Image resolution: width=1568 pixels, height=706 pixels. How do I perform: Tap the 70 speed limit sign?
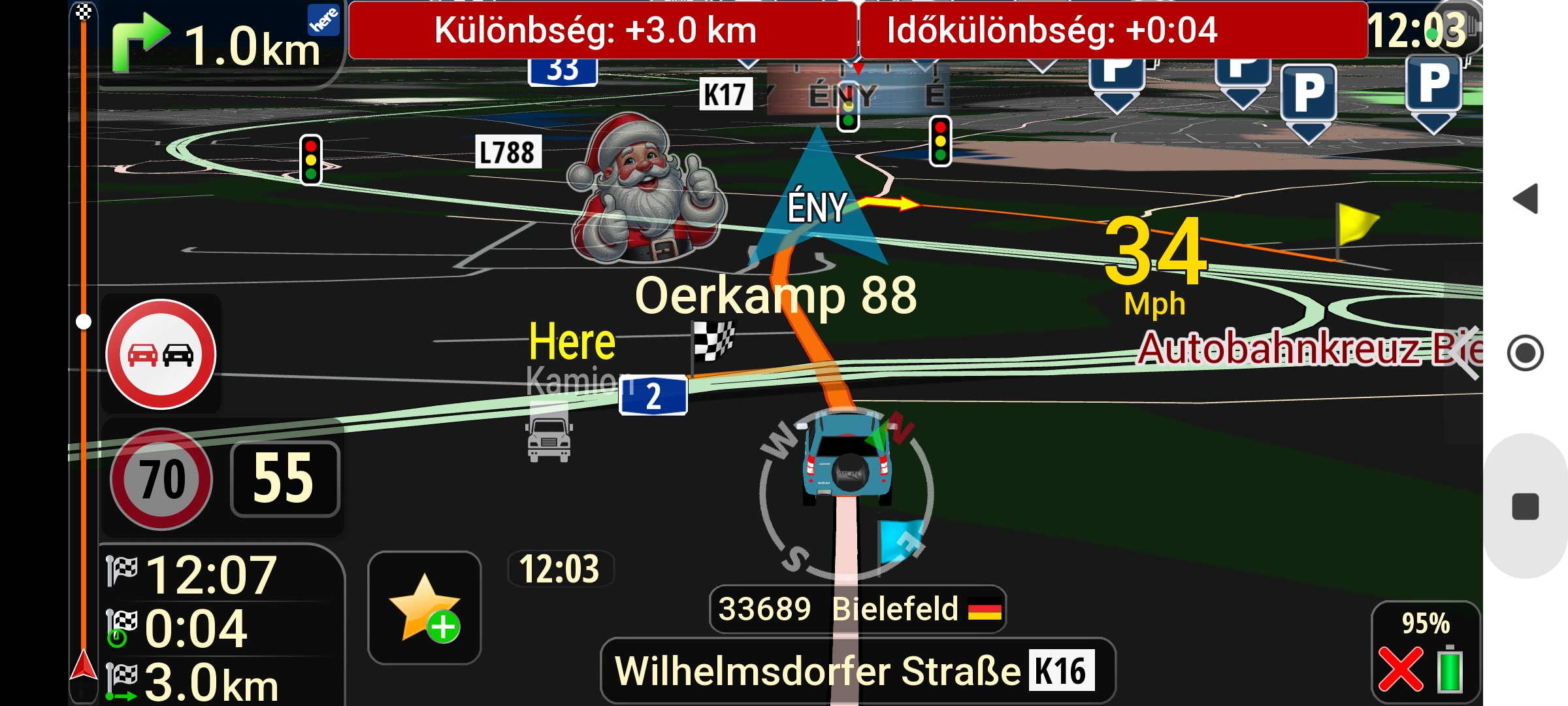161,479
